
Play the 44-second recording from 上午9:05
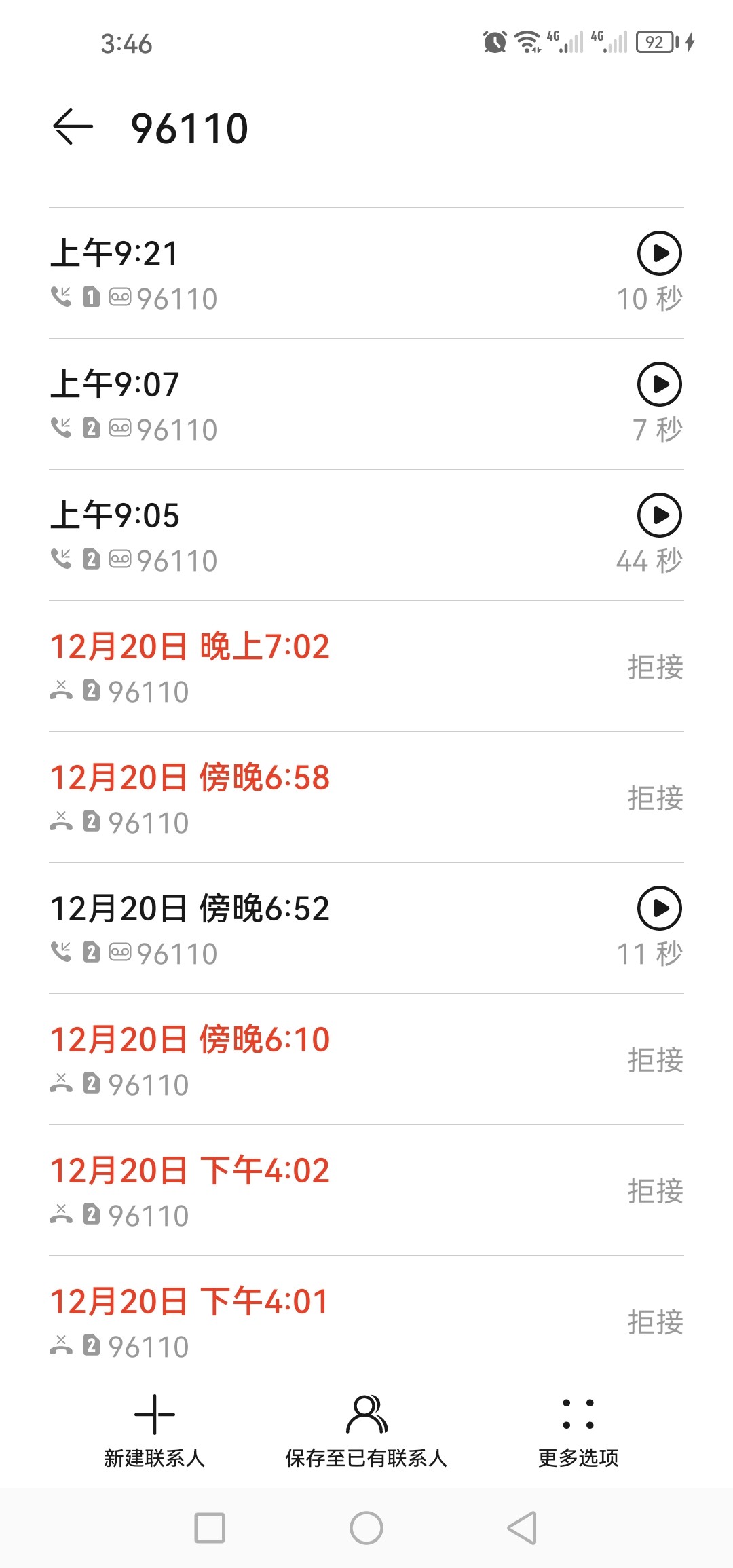coord(659,515)
